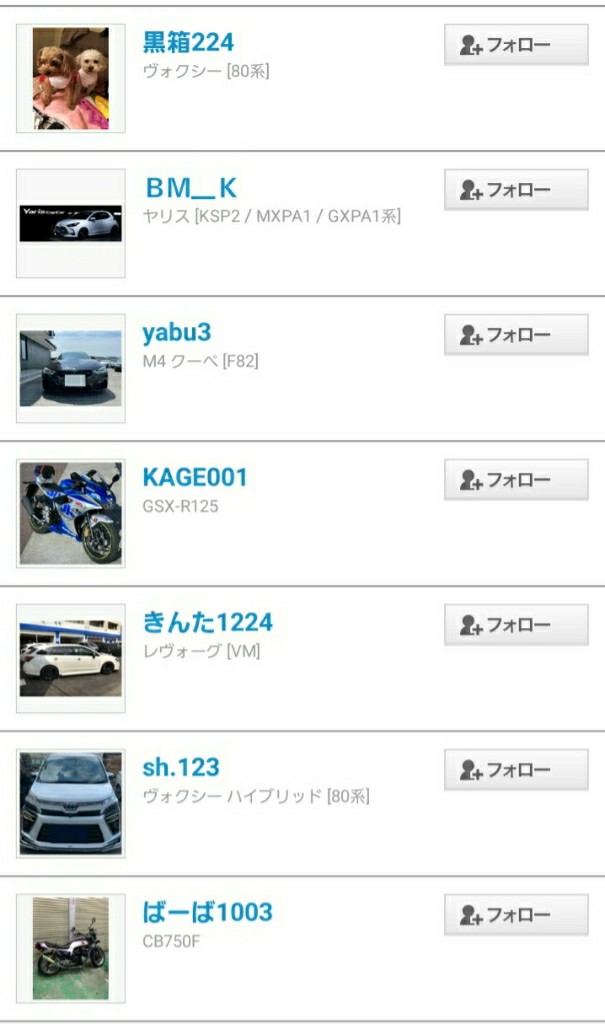The image size is (605, 1024).
Task: Tap フォロー next to sh.123
Action: coord(516,770)
